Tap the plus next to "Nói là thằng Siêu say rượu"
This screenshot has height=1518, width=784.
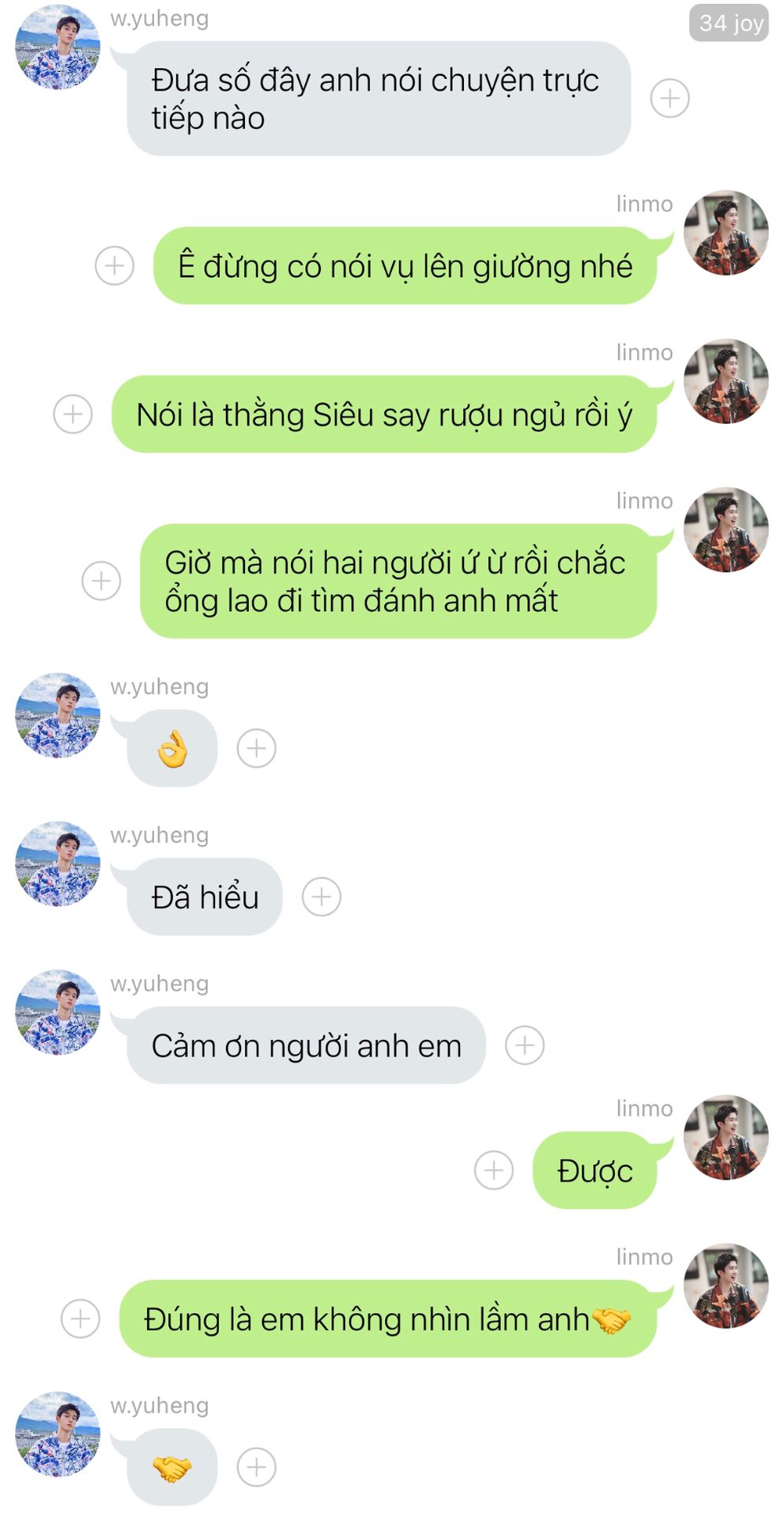tap(73, 414)
